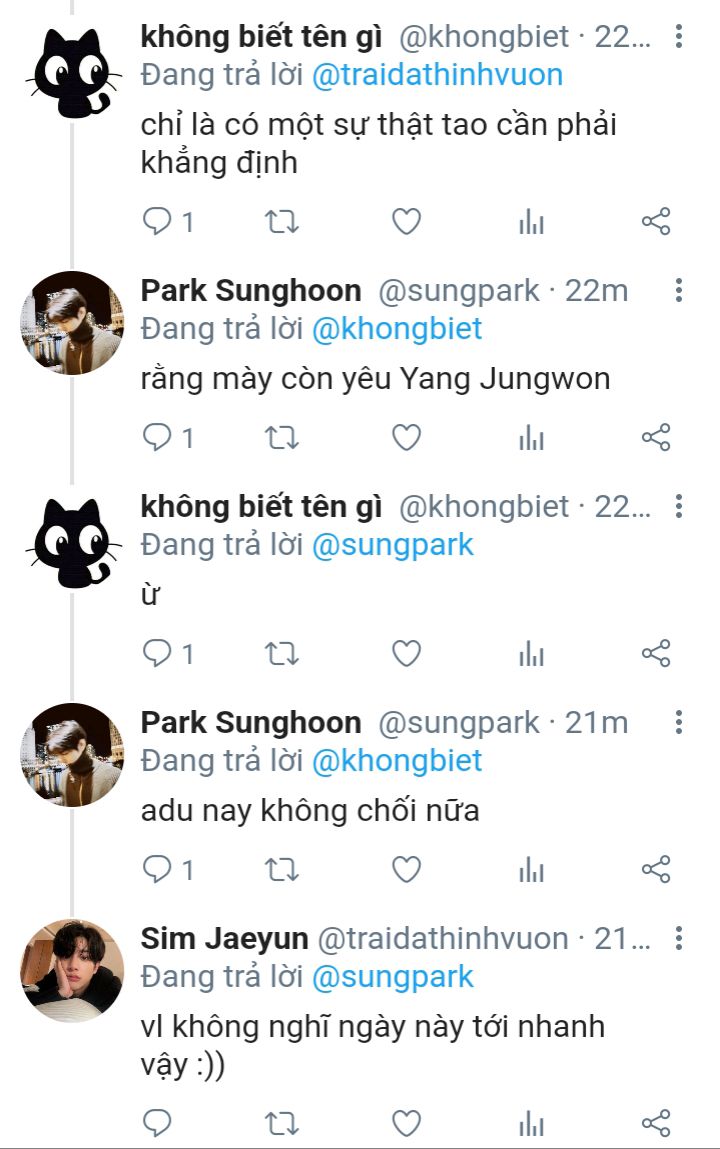The image size is (720, 1149).
Task: Share the "chỉ là có một sự thật" tweet
Action: 655,221
